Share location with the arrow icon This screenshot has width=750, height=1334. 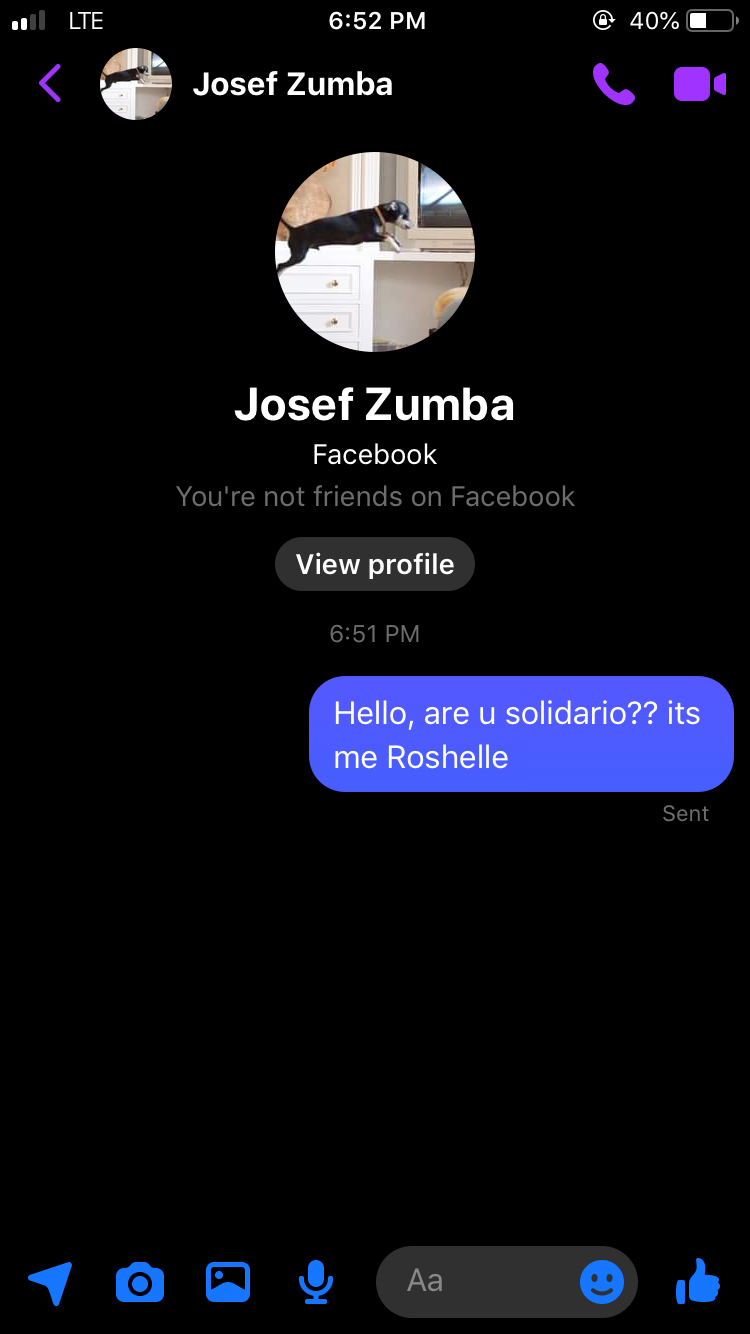pyautogui.click(x=50, y=1281)
